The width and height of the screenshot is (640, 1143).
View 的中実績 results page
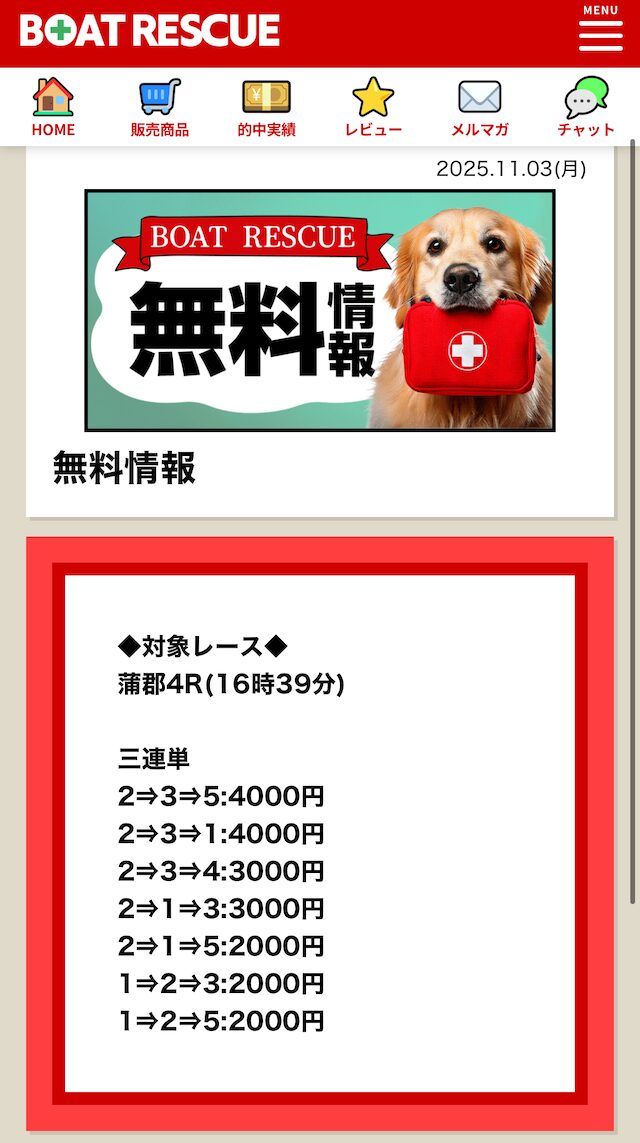(266, 107)
